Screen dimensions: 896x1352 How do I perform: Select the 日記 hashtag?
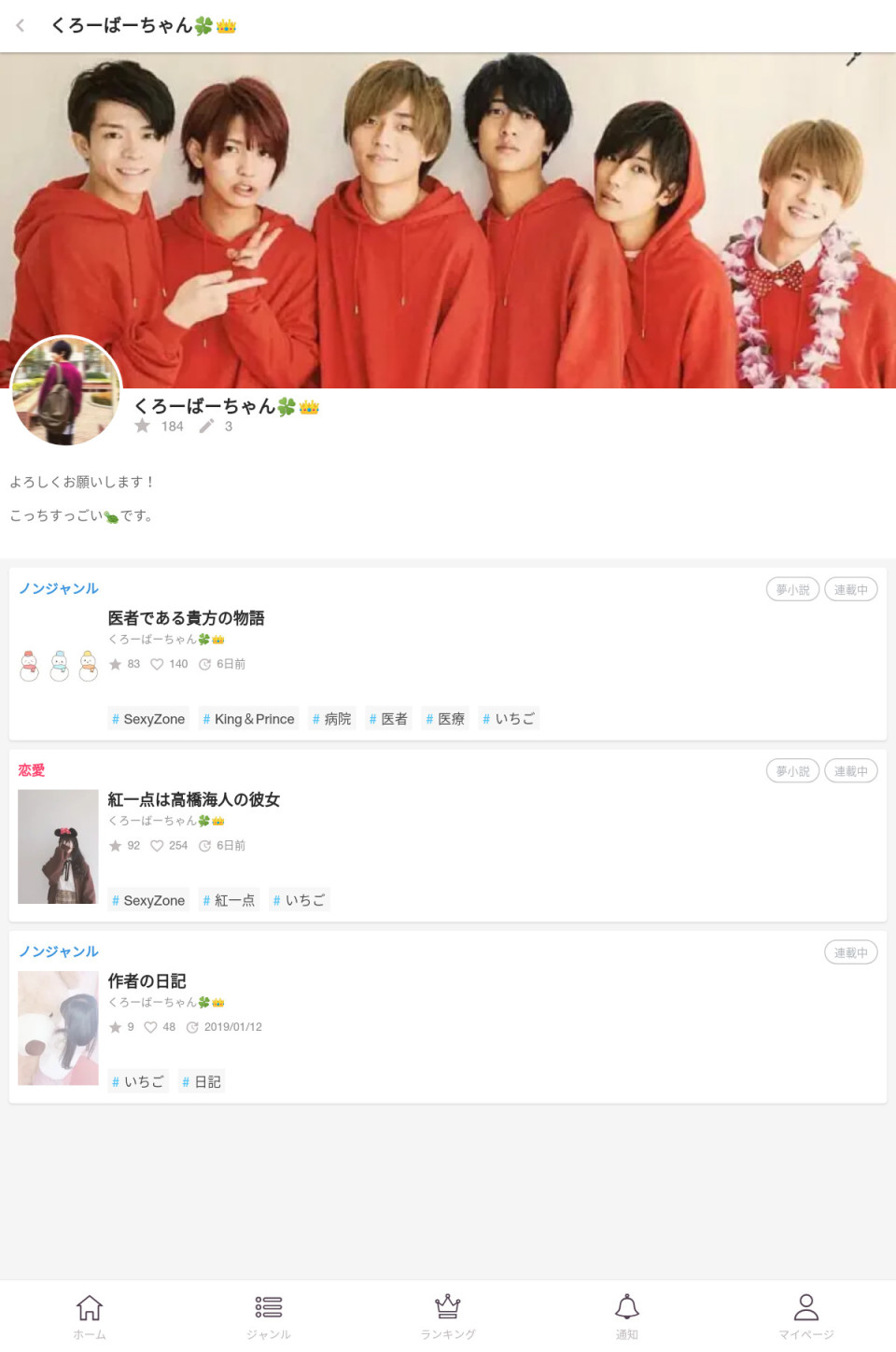coord(202,1081)
